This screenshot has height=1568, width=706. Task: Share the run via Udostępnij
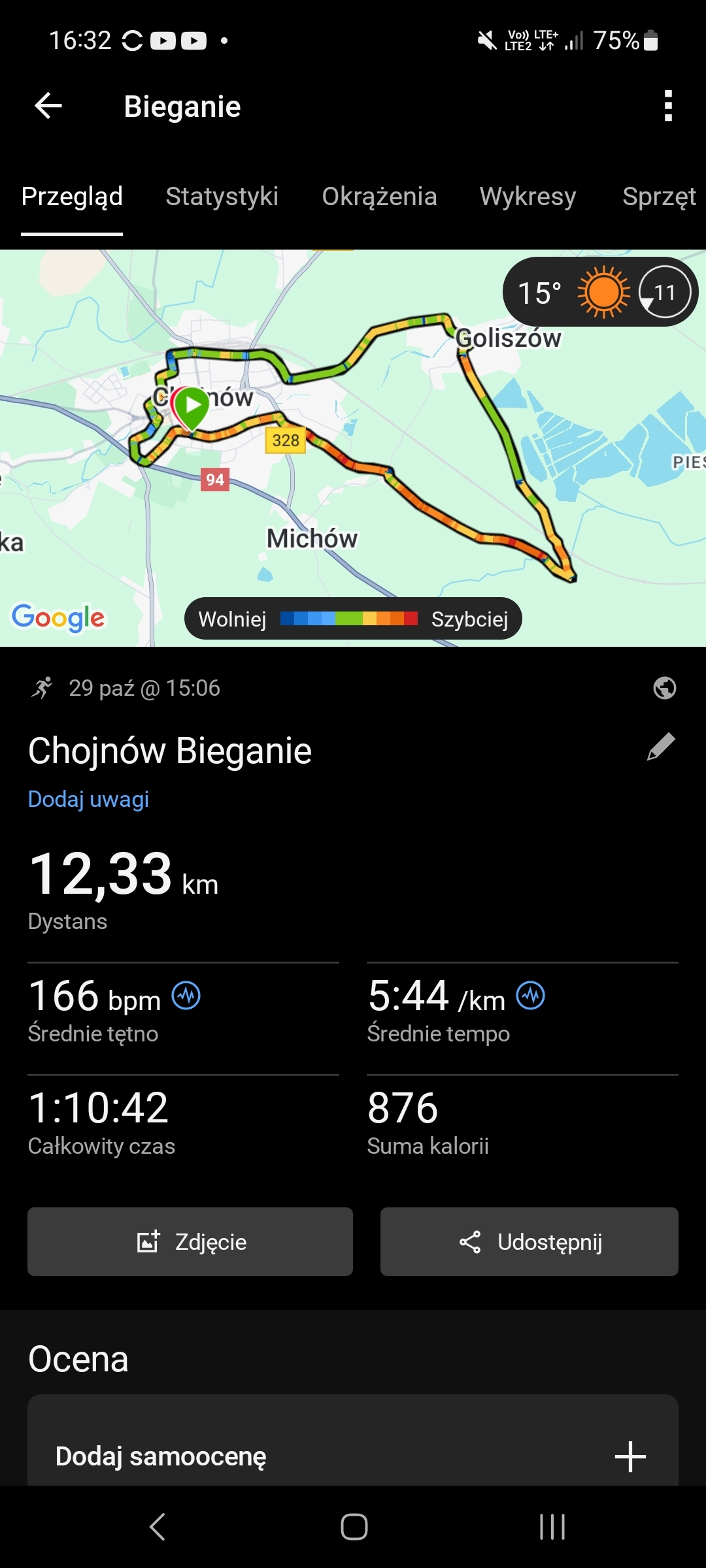tap(529, 1241)
